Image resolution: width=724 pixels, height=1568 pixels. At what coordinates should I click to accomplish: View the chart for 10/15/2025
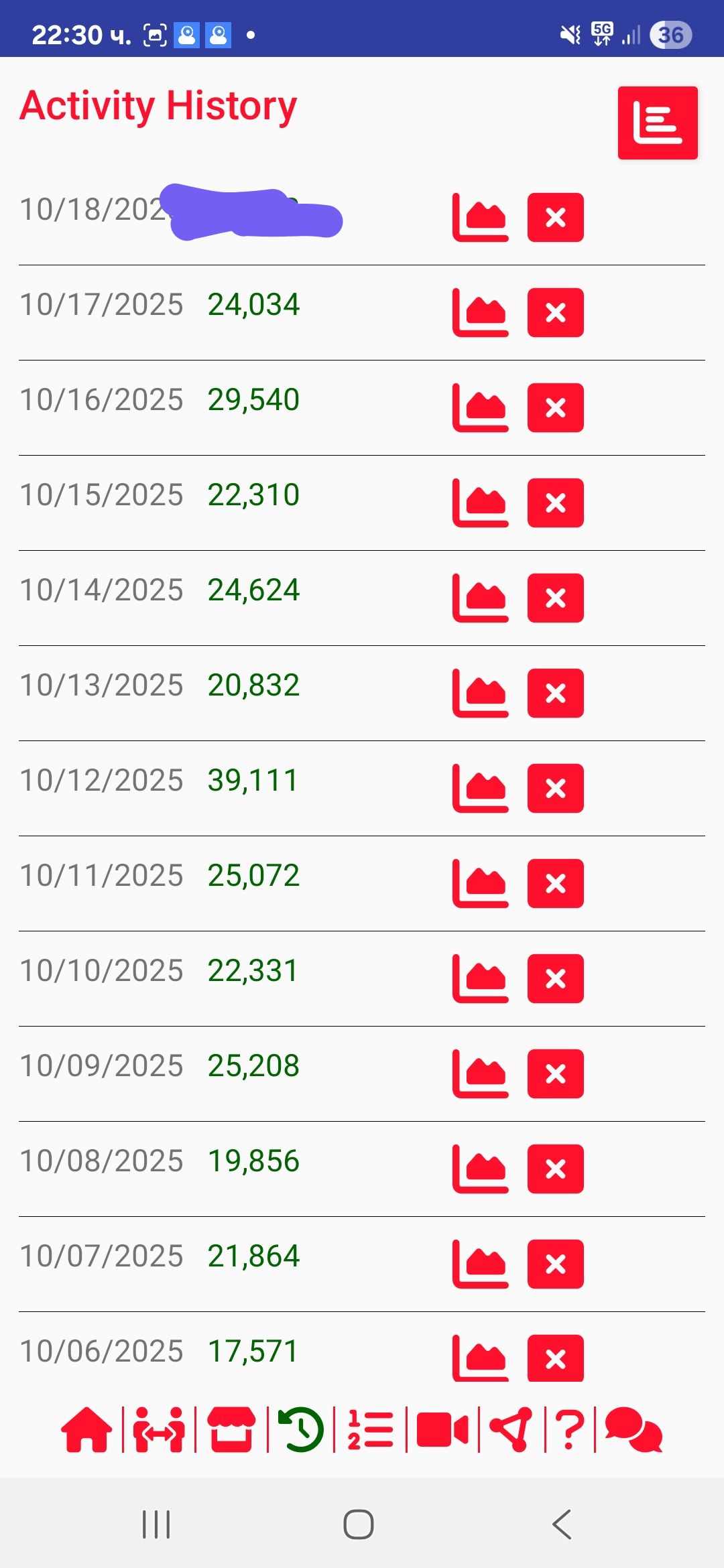pyautogui.click(x=480, y=503)
